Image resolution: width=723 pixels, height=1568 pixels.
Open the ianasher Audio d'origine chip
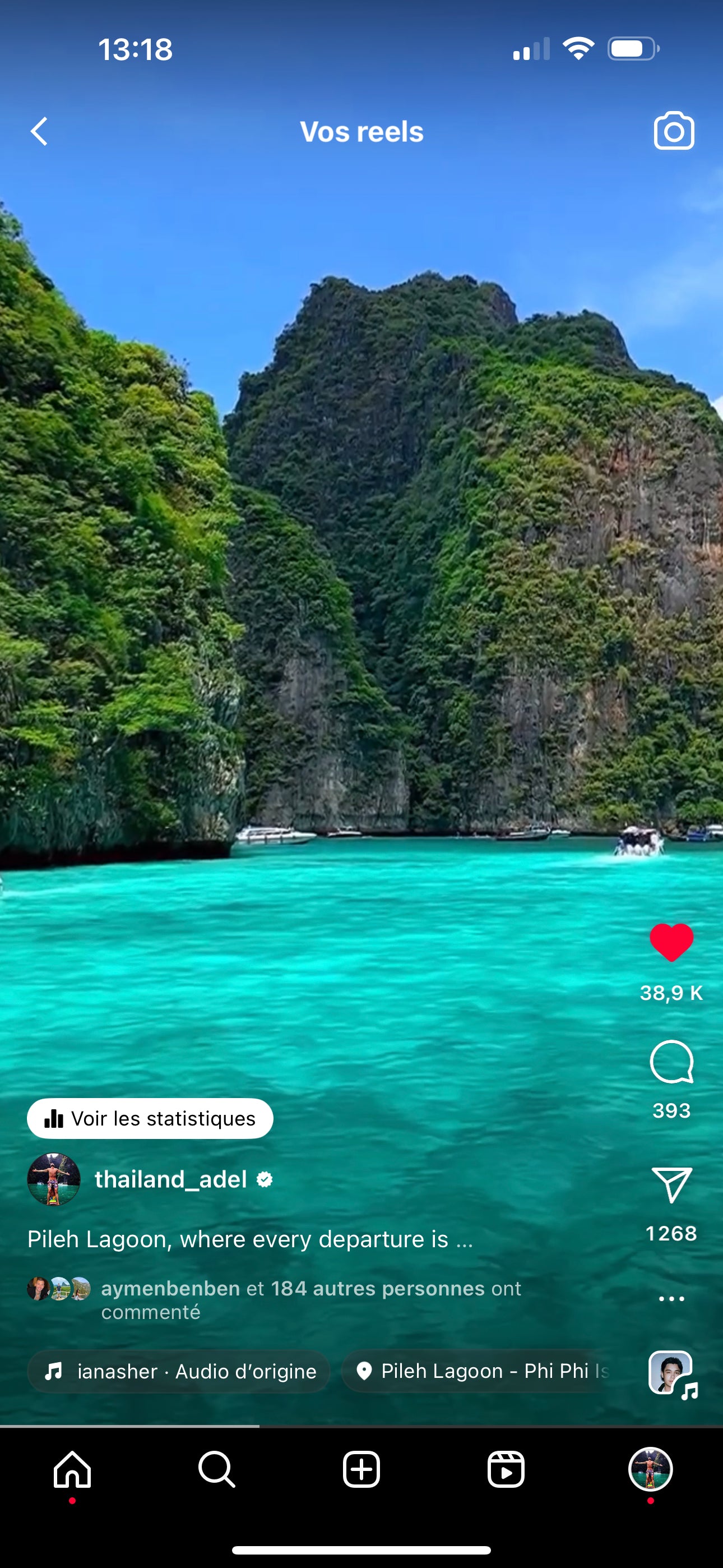pos(179,1371)
